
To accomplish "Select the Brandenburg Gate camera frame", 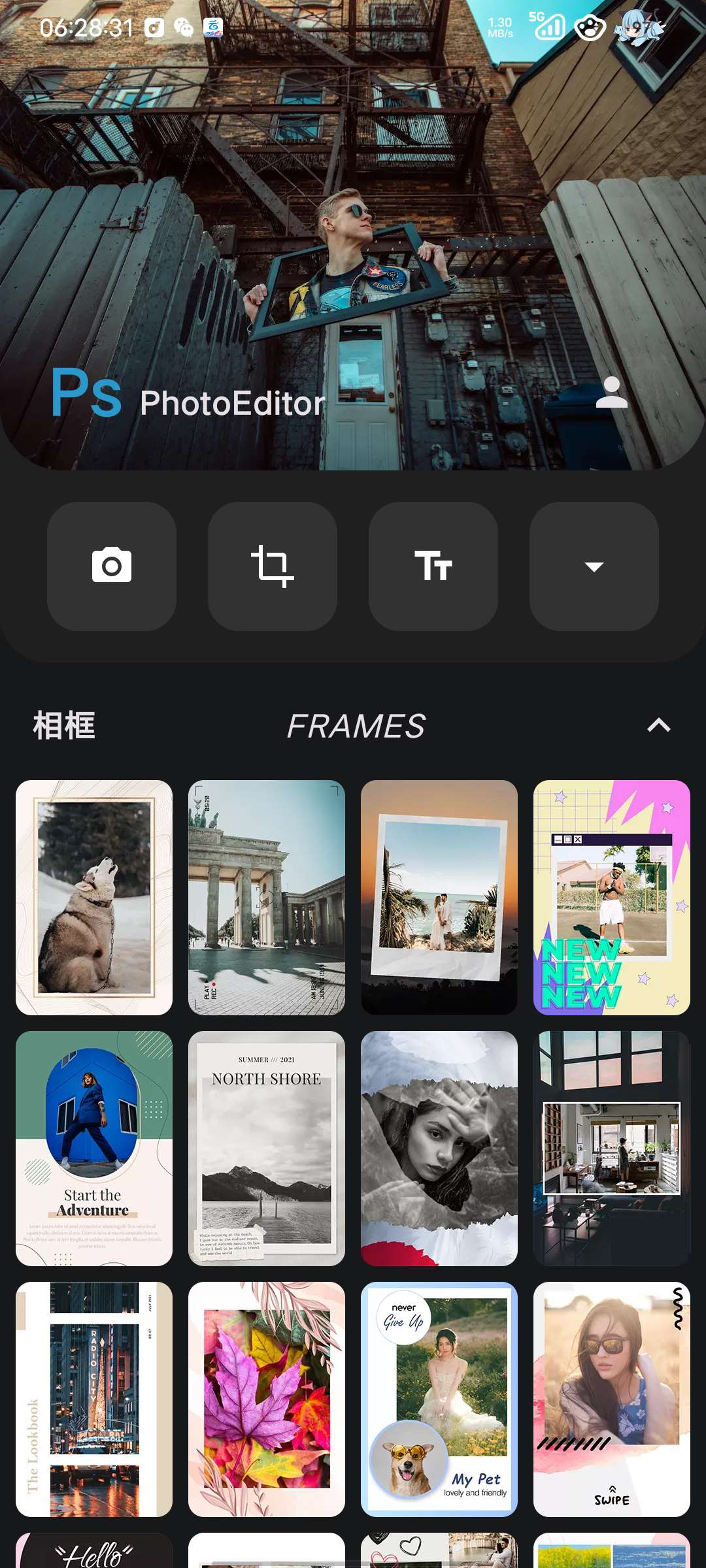I will 267,897.
